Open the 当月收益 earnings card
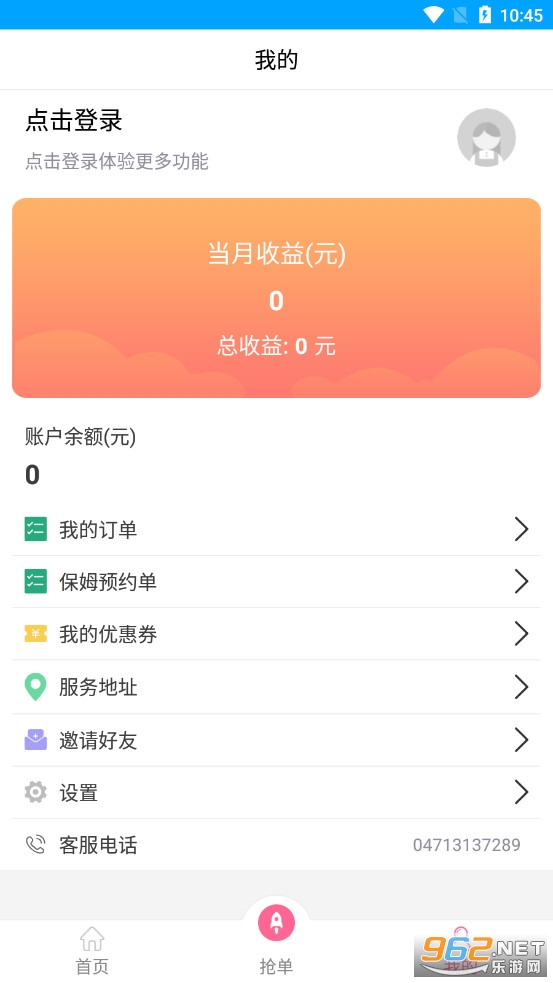Image resolution: width=553 pixels, height=983 pixels. click(x=276, y=298)
